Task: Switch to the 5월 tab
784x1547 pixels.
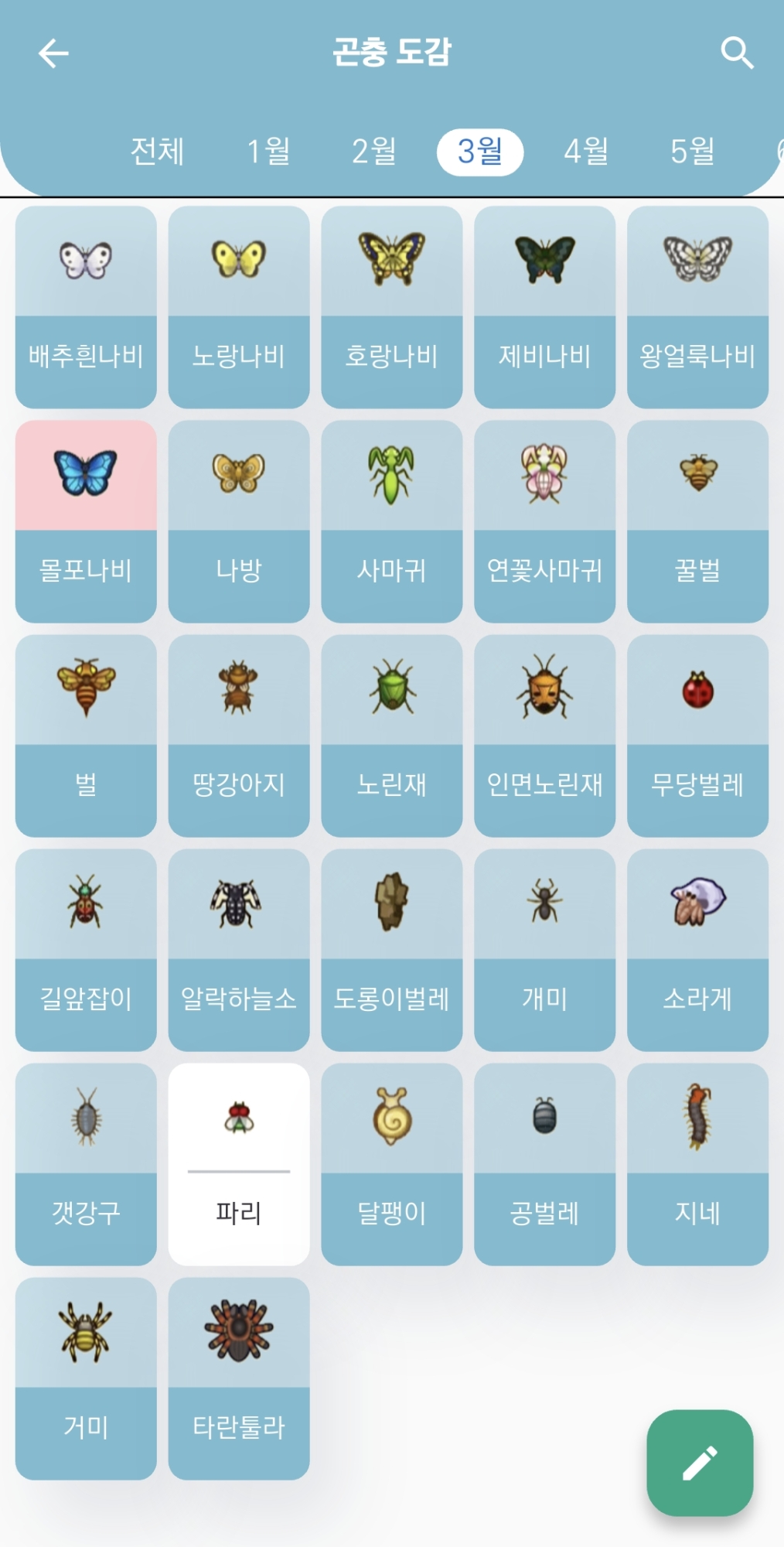Action: pos(692,151)
